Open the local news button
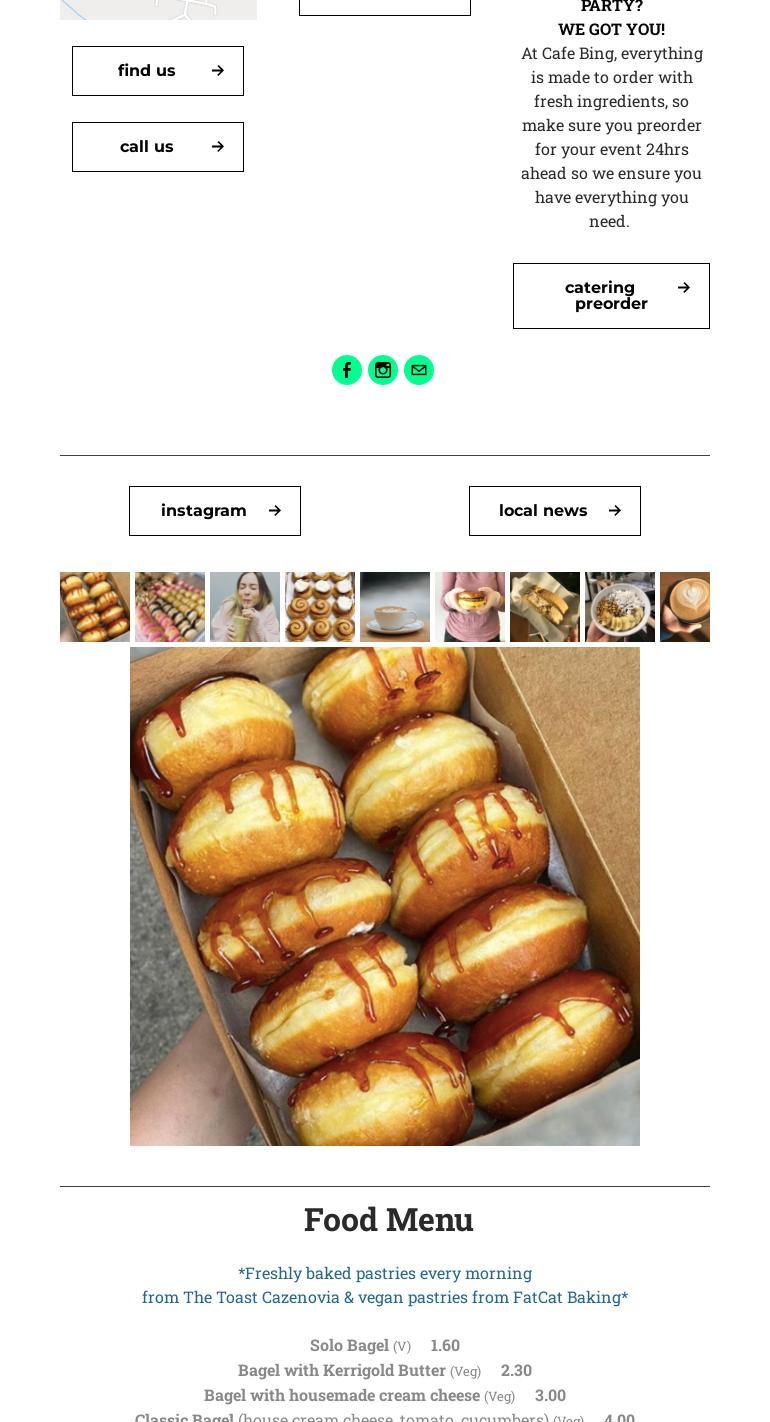This screenshot has height=1422, width=770. (555, 511)
